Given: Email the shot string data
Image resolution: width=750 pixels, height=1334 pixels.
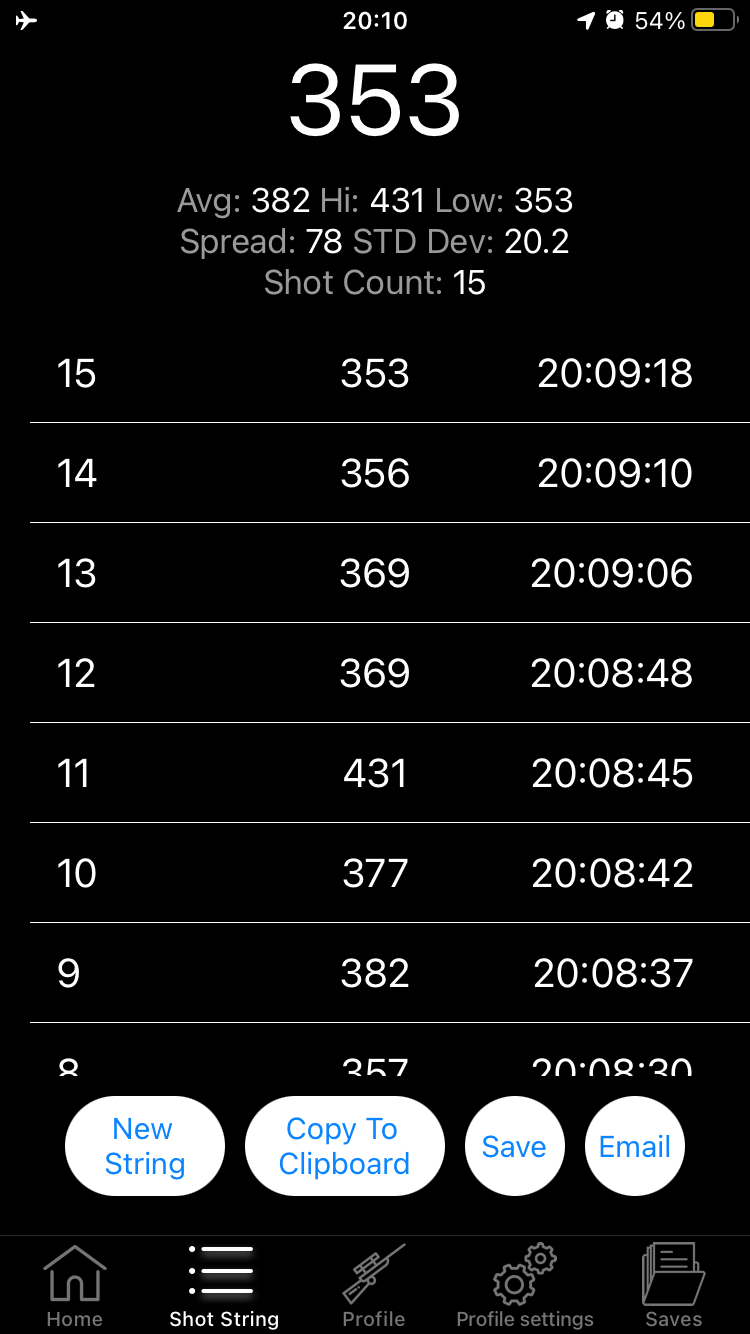Looking at the screenshot, I should [x=634, y=1146].
